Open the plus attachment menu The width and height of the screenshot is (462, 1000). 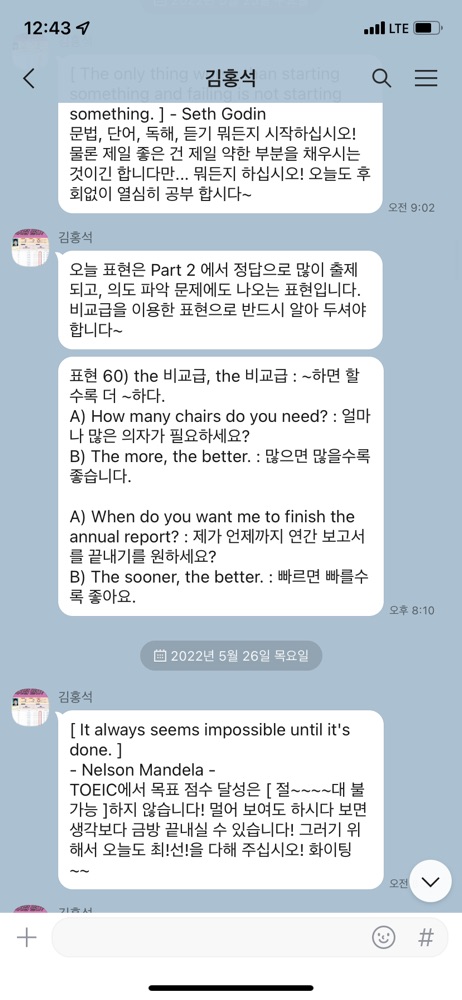pos(27,937)
